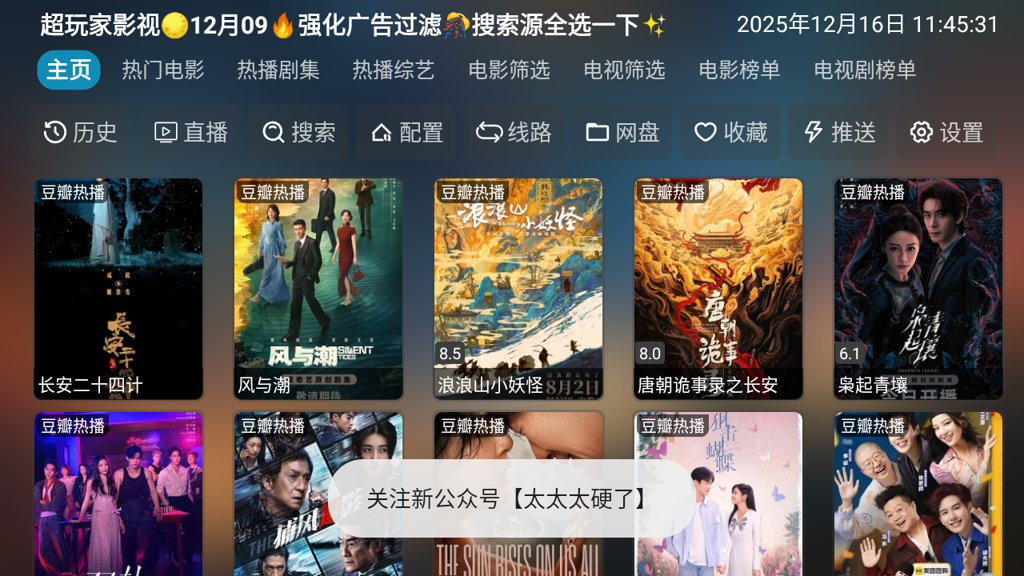
Task: Change source with 线路 button
Action: click(514, 132)
